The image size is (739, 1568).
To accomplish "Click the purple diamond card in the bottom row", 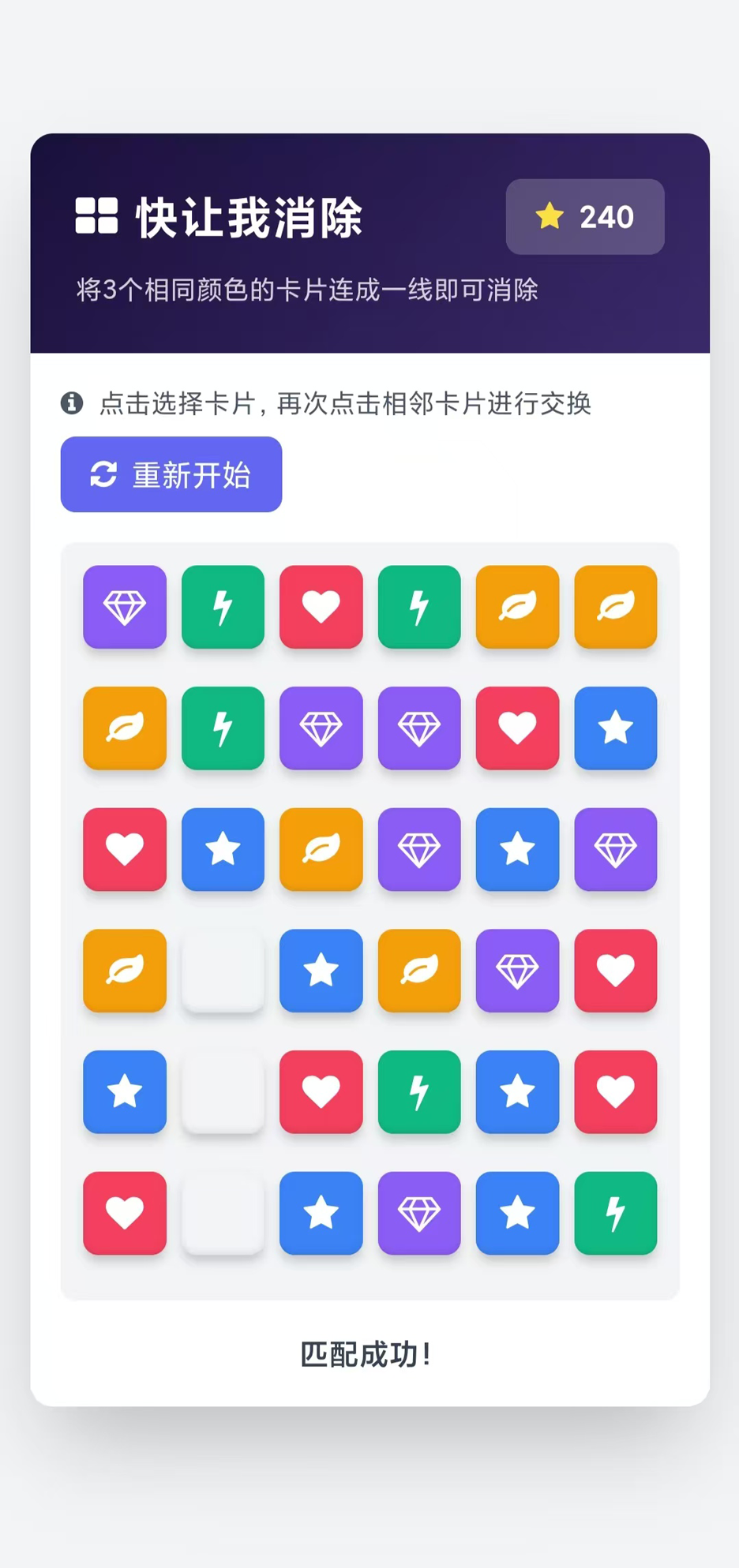I will [418, 1213].
